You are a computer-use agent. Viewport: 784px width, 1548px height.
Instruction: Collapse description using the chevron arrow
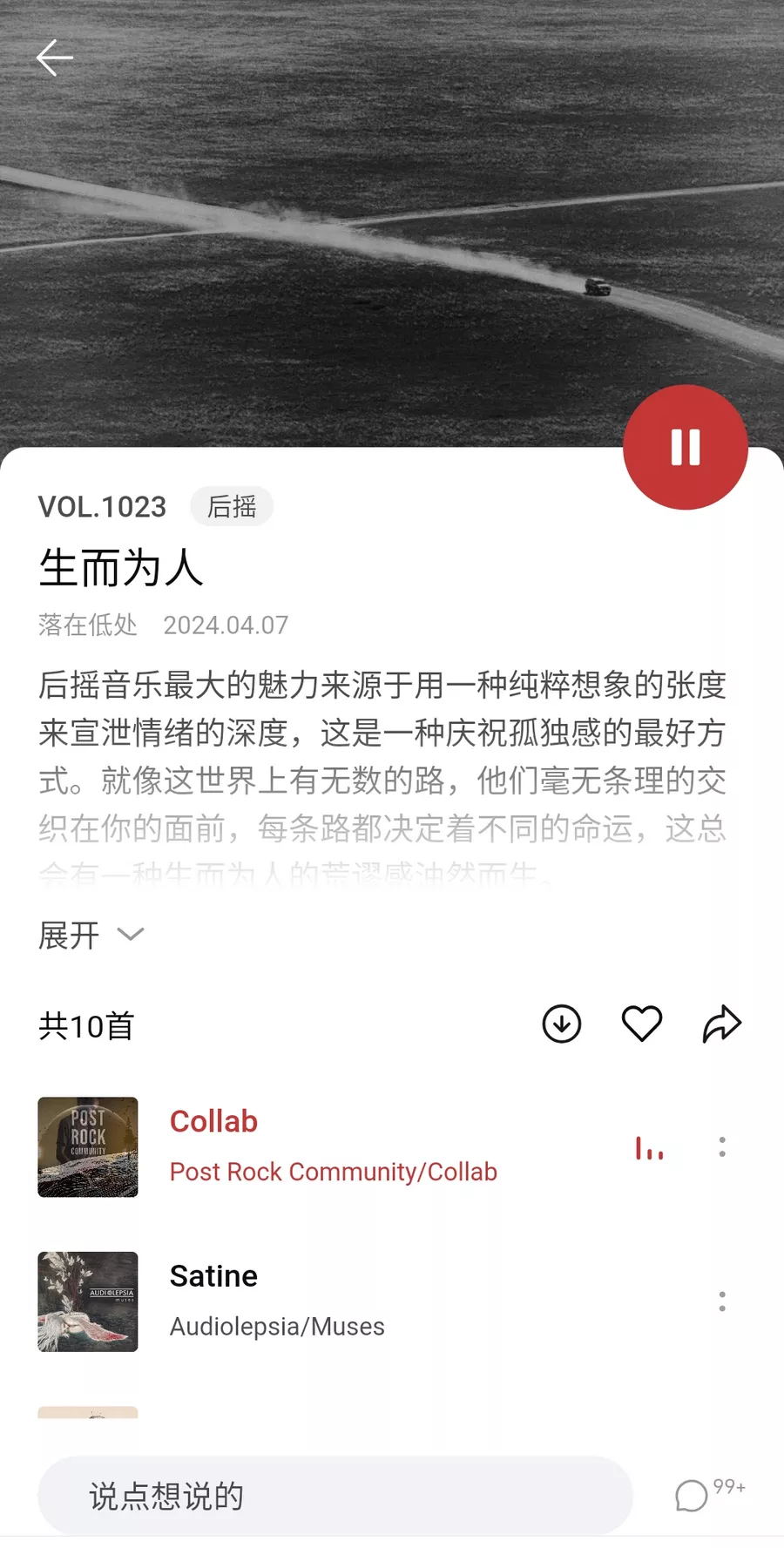point(131,935)
